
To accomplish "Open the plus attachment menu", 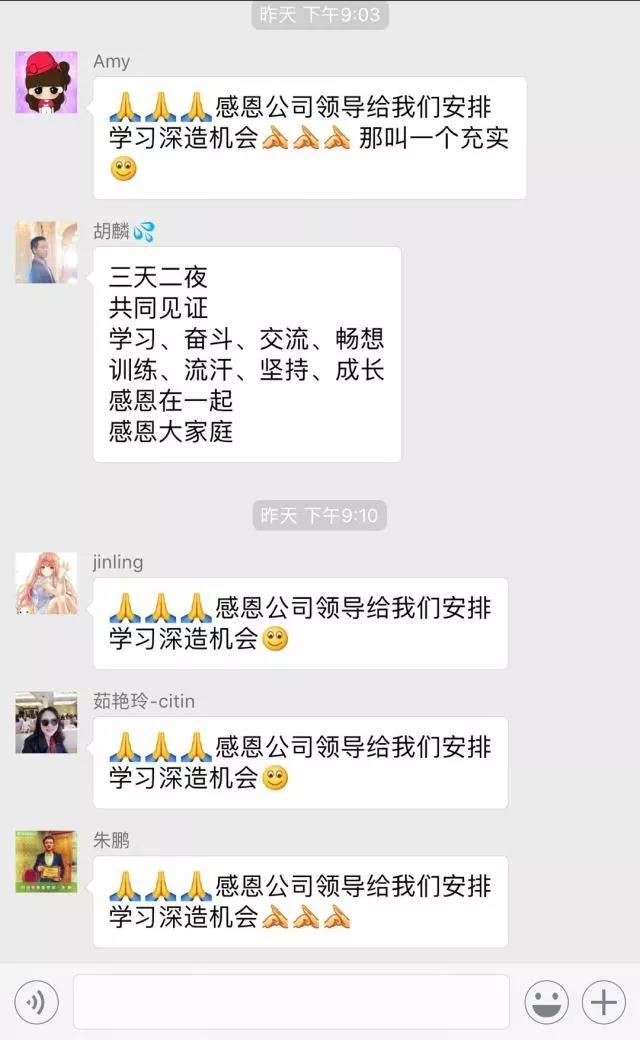I will 604,1002.
